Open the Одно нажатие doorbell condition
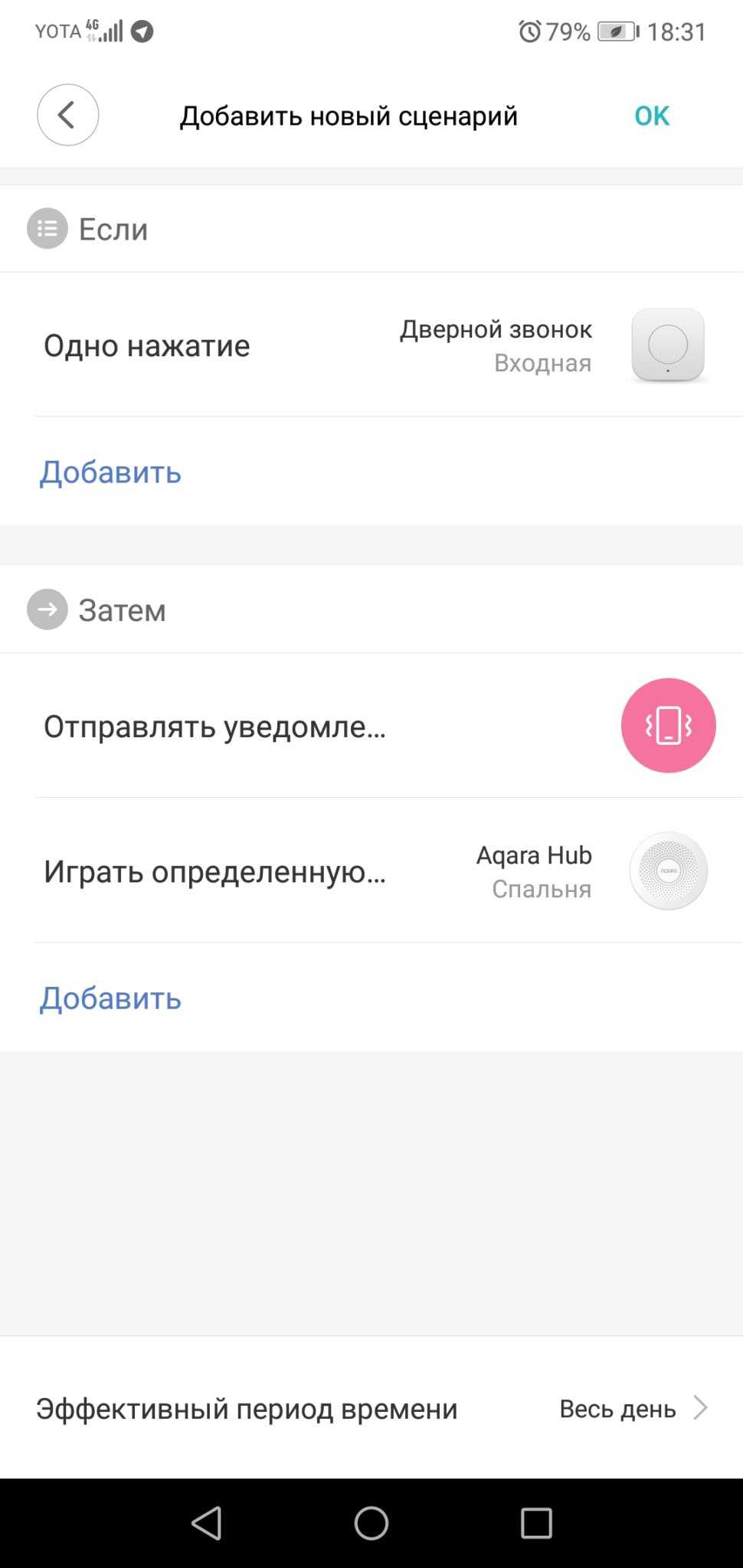The image size is (743, 1568). click(x=371, y=345)
